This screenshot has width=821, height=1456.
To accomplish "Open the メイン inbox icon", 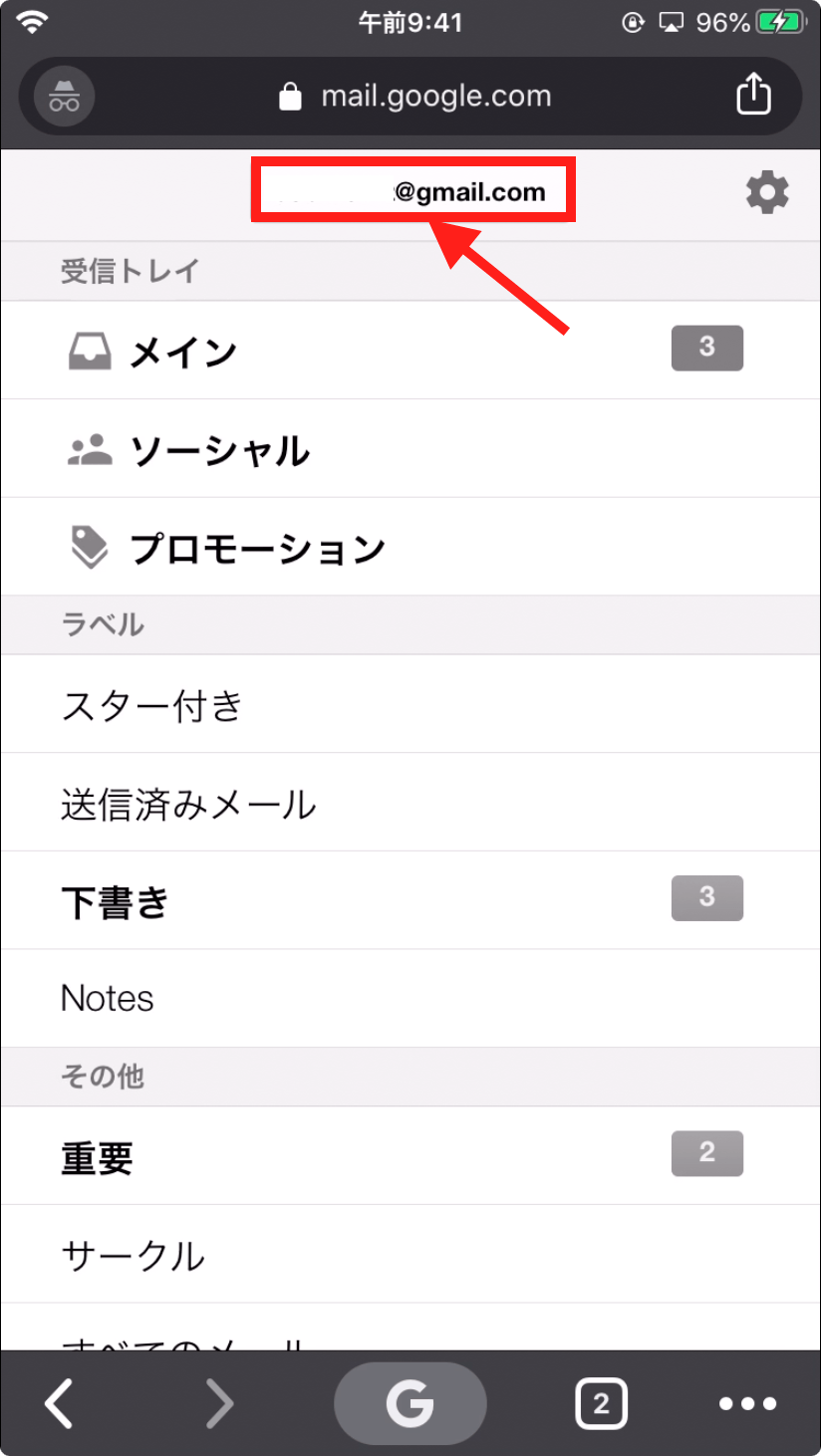I will (89, 351).
